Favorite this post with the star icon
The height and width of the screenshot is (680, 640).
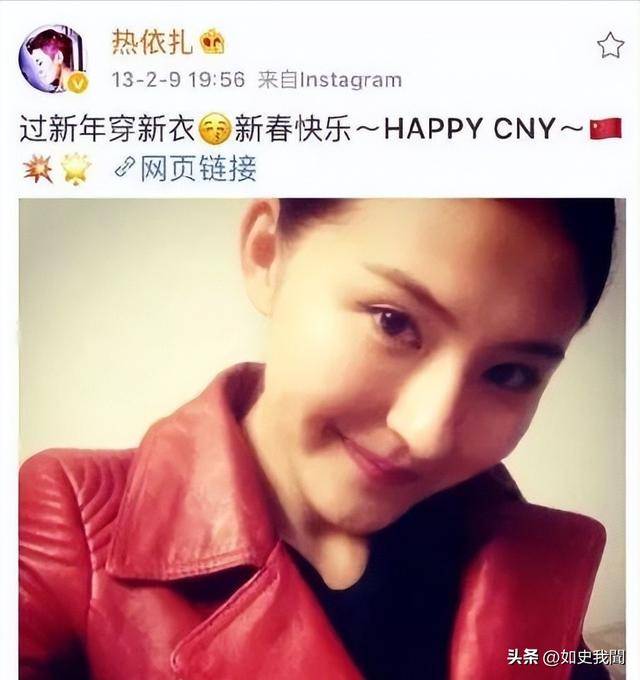(610, 45)
